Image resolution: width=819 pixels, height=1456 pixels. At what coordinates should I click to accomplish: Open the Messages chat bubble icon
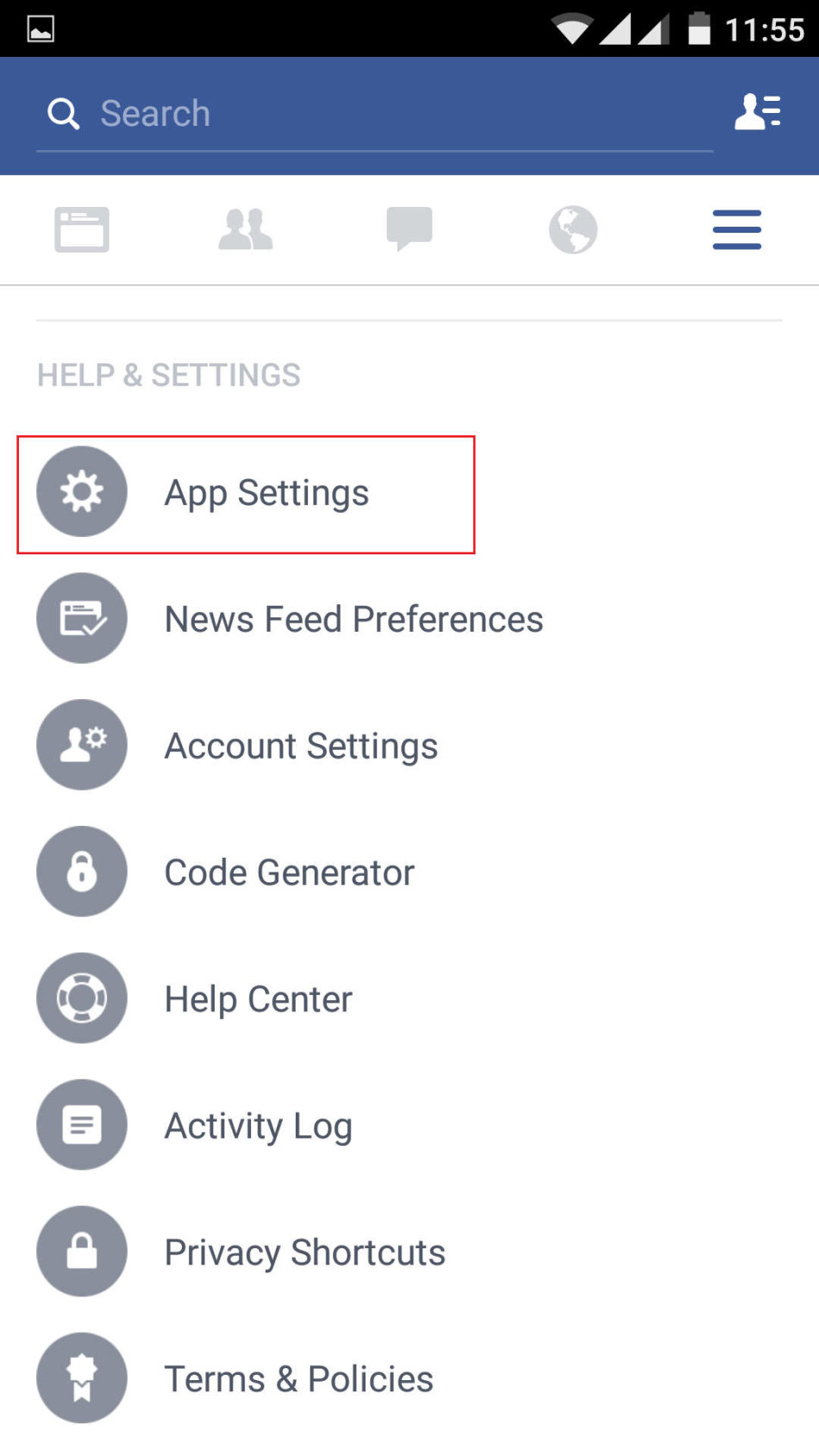409,228
